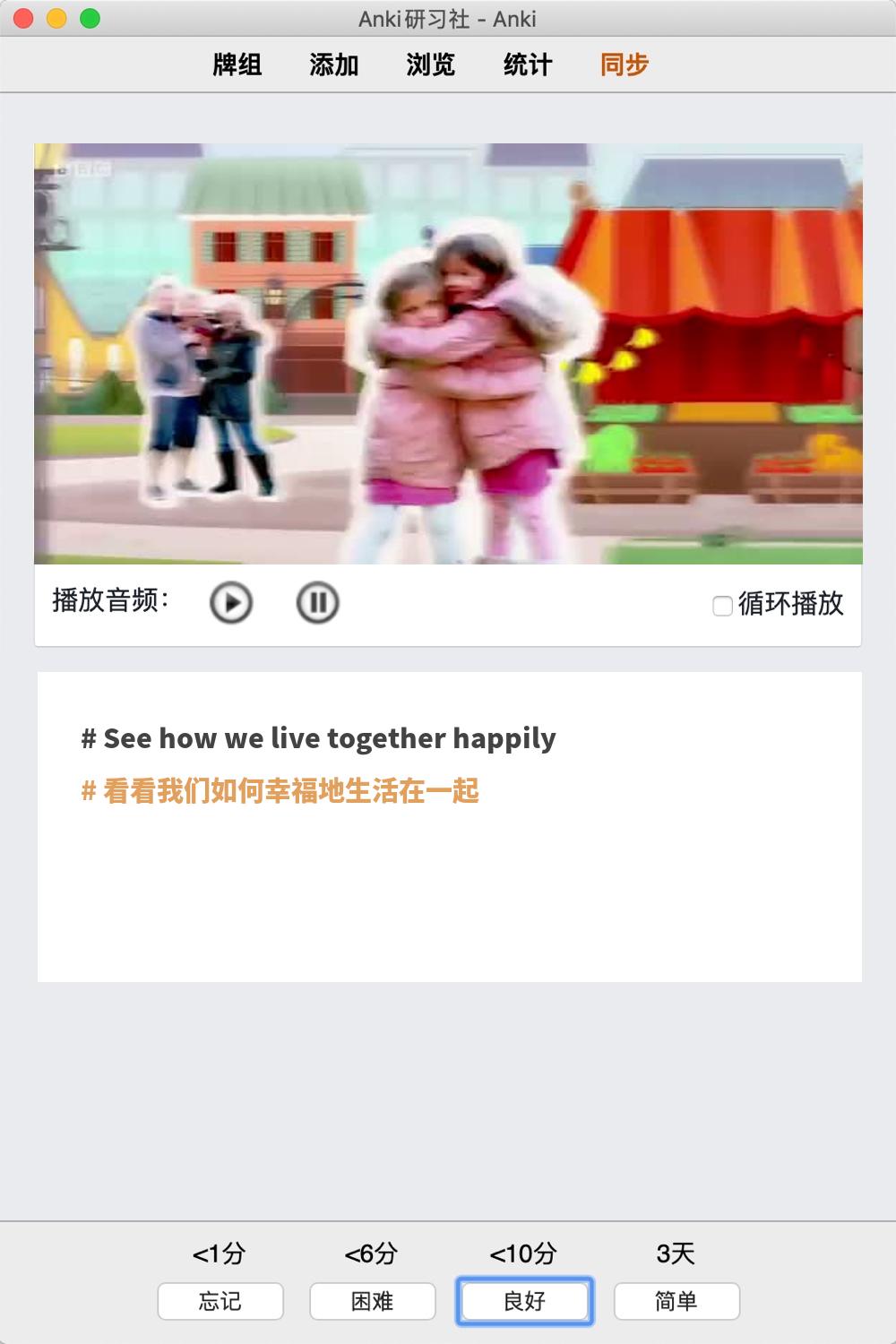This screenshot has width=896, height=1344.
Task: Play the card audio
Action: coord(231,602)
